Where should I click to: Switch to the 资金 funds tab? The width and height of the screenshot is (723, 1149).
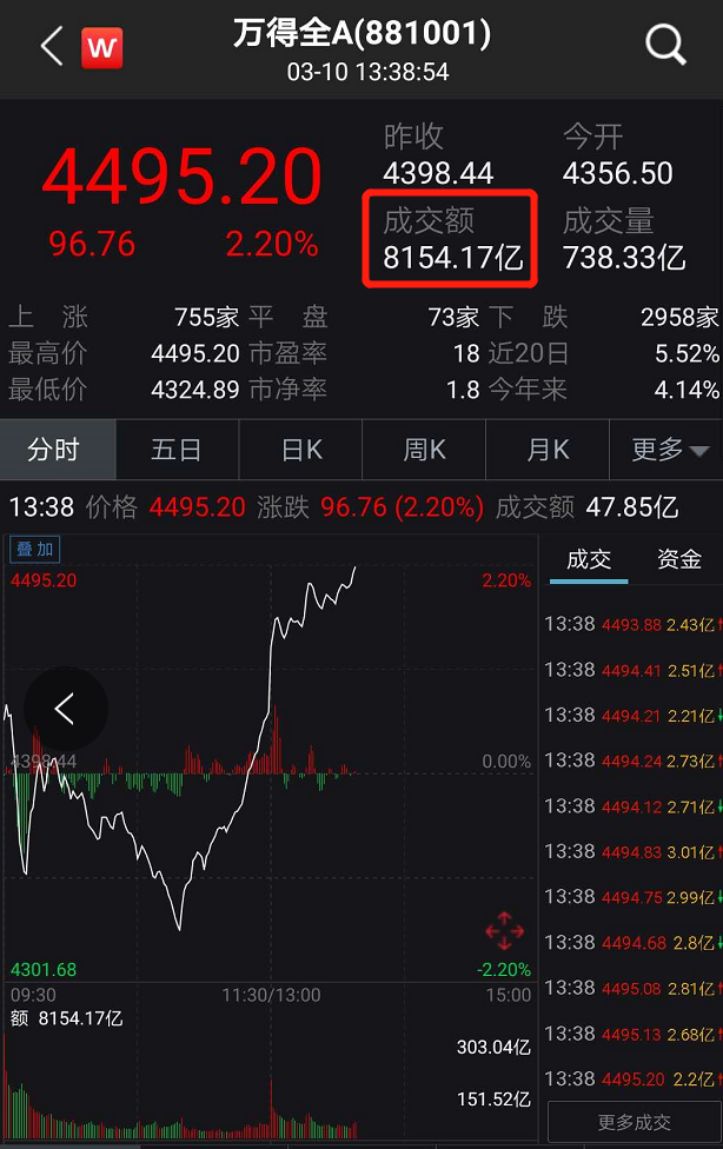click(x=678, y=559)
